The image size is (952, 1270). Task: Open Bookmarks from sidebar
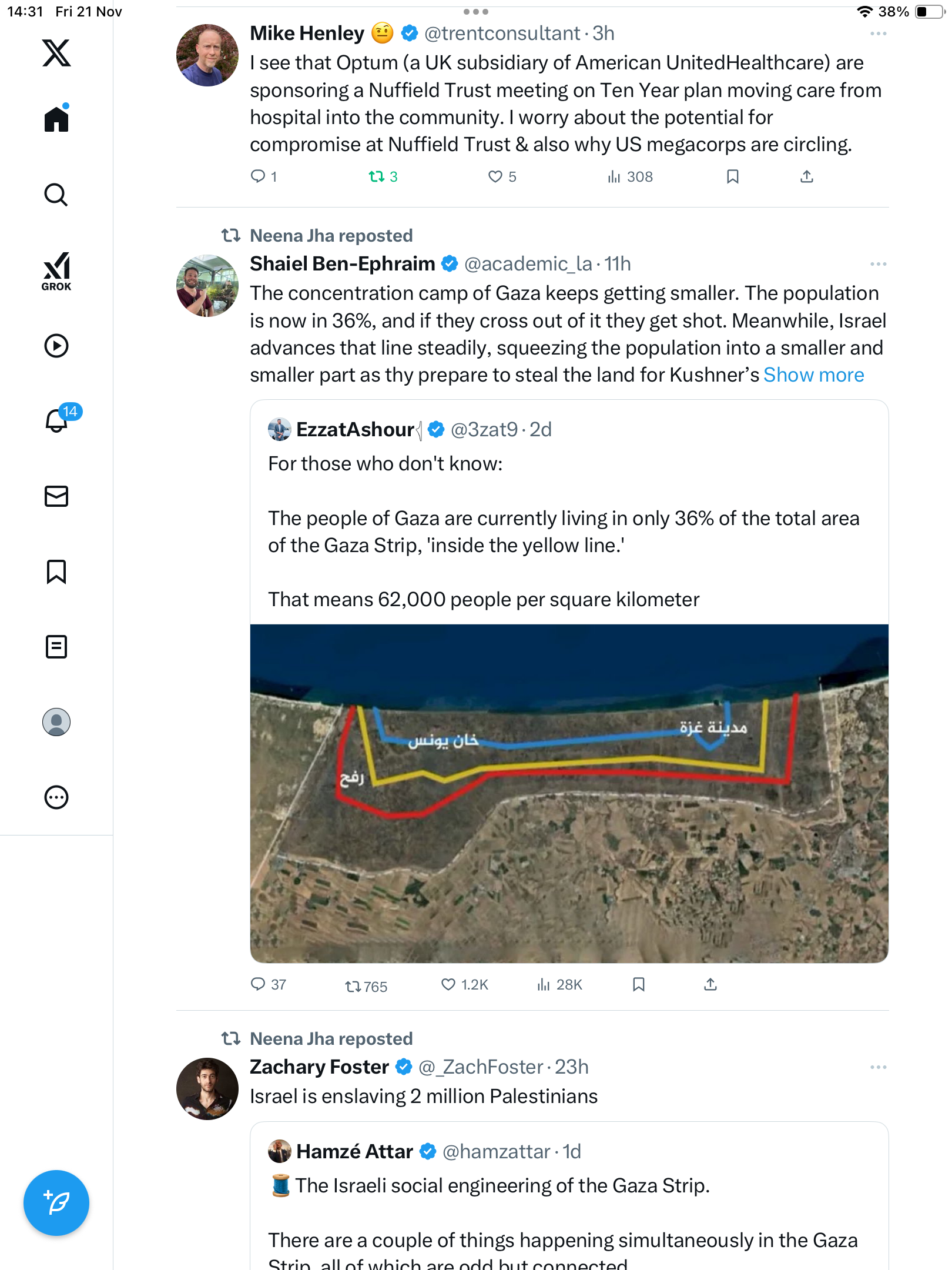coord(56,571)
